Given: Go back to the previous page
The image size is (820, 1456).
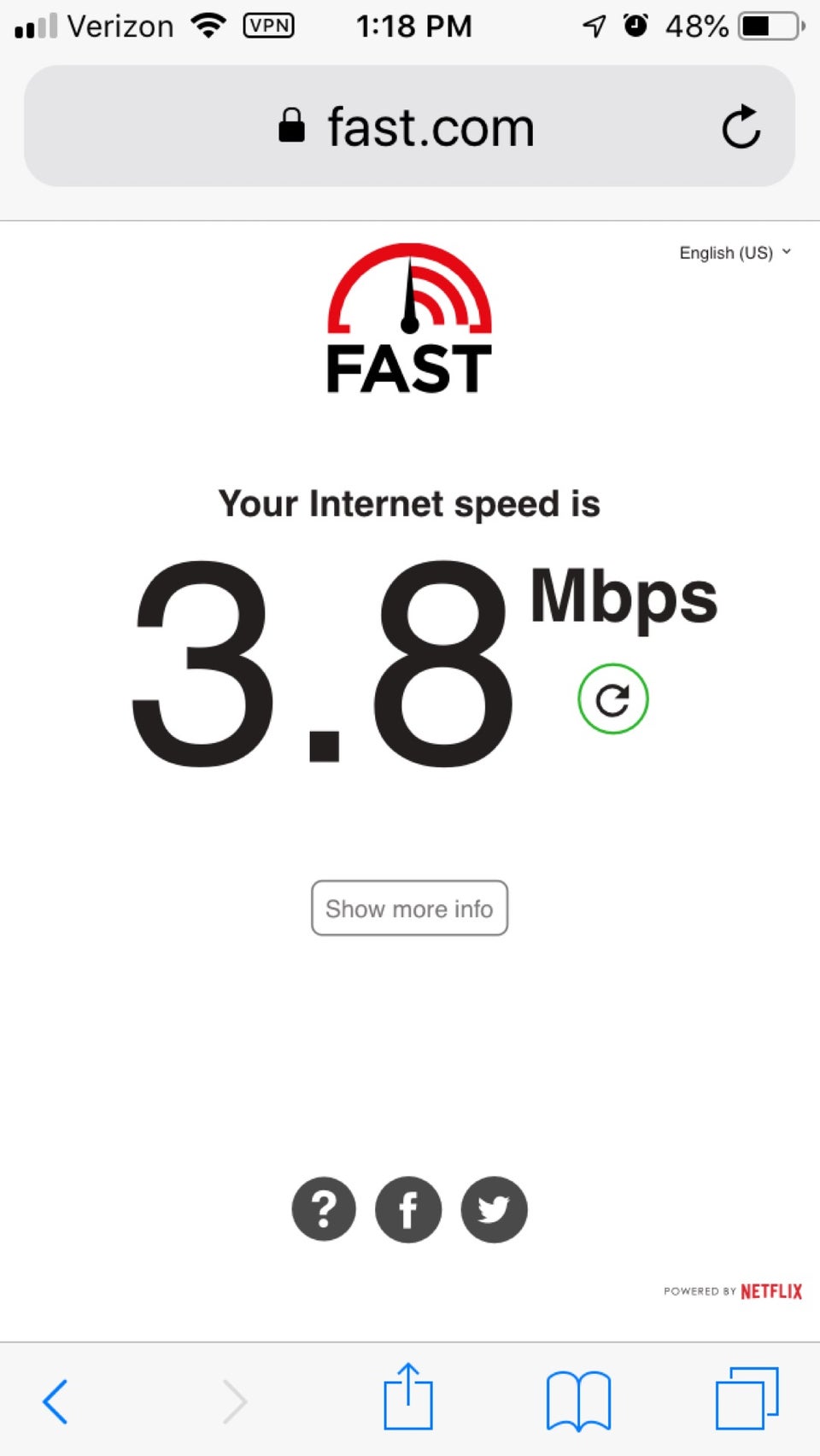Looking at the screenshot, I should 56,1401.
